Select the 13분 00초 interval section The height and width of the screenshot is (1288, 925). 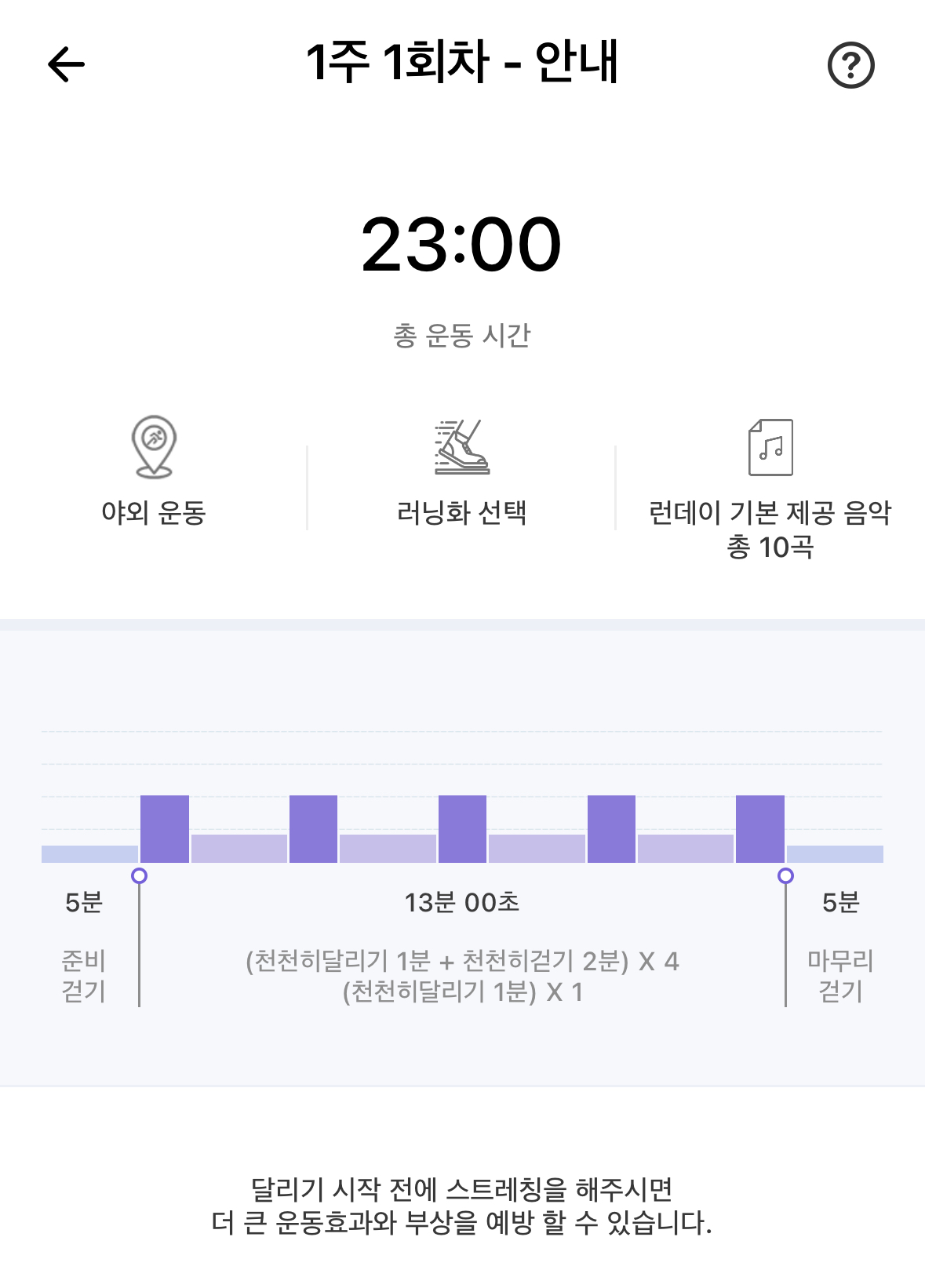(462, 904)
